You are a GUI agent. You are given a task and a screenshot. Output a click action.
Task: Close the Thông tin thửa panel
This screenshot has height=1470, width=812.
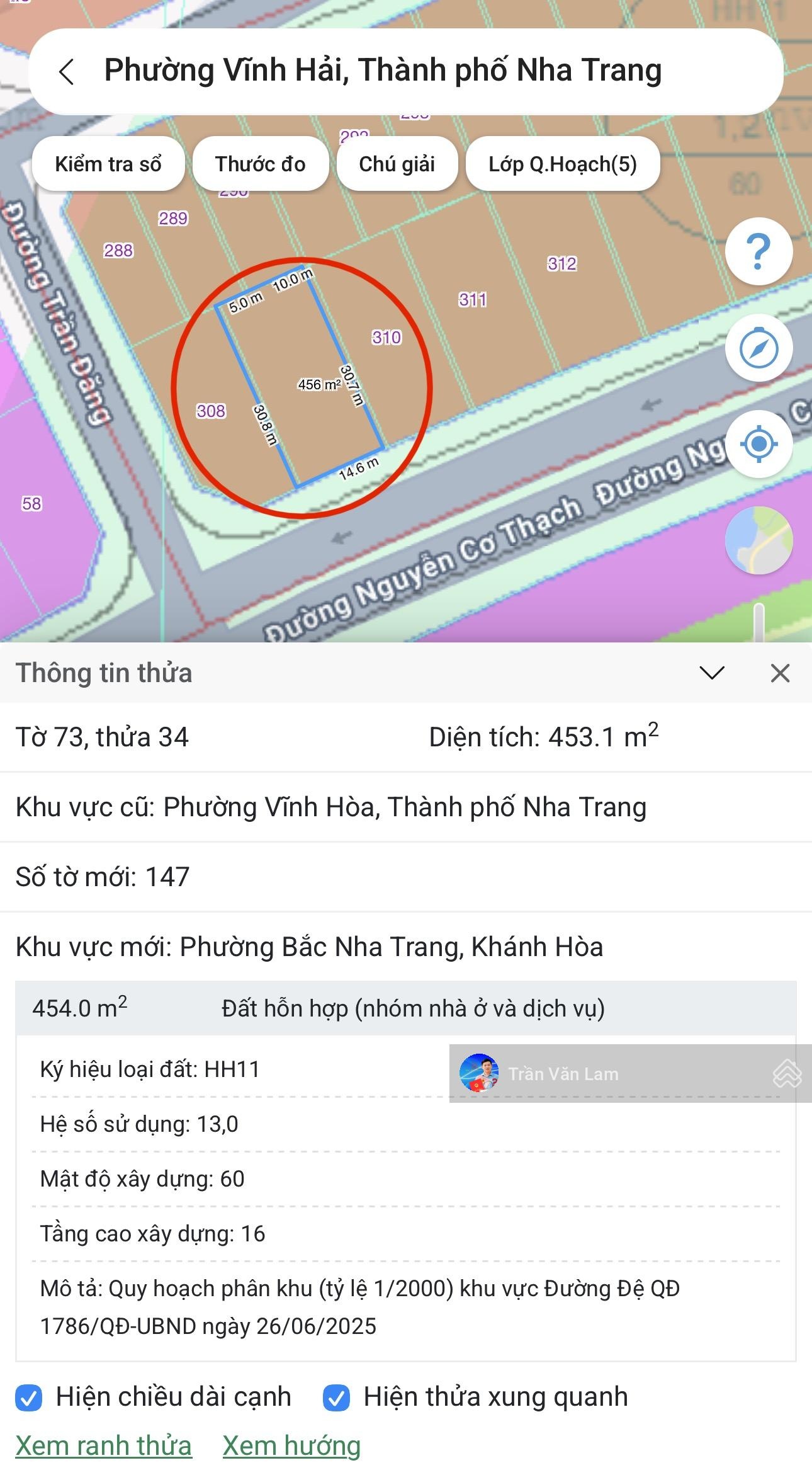780,673
